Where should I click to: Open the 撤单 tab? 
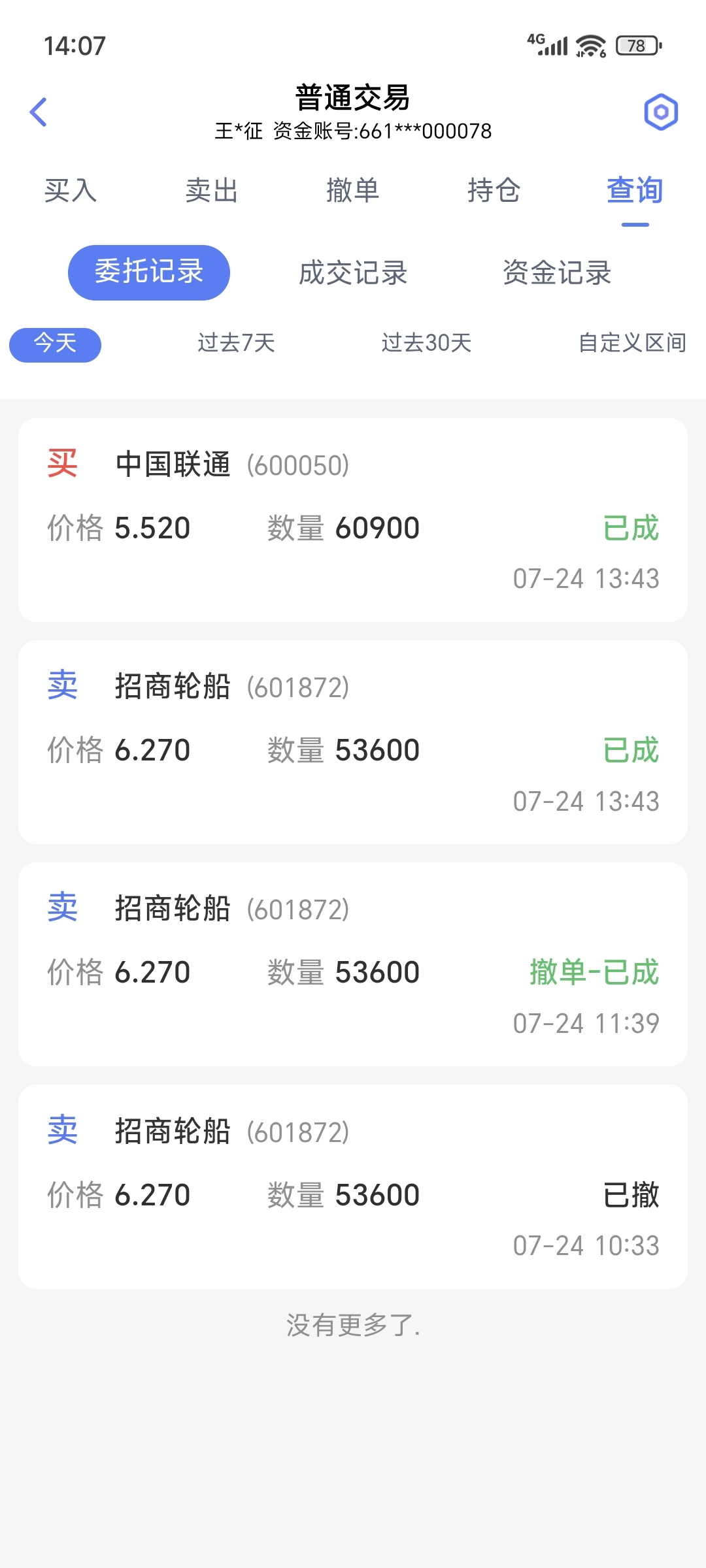pos(353,191)
